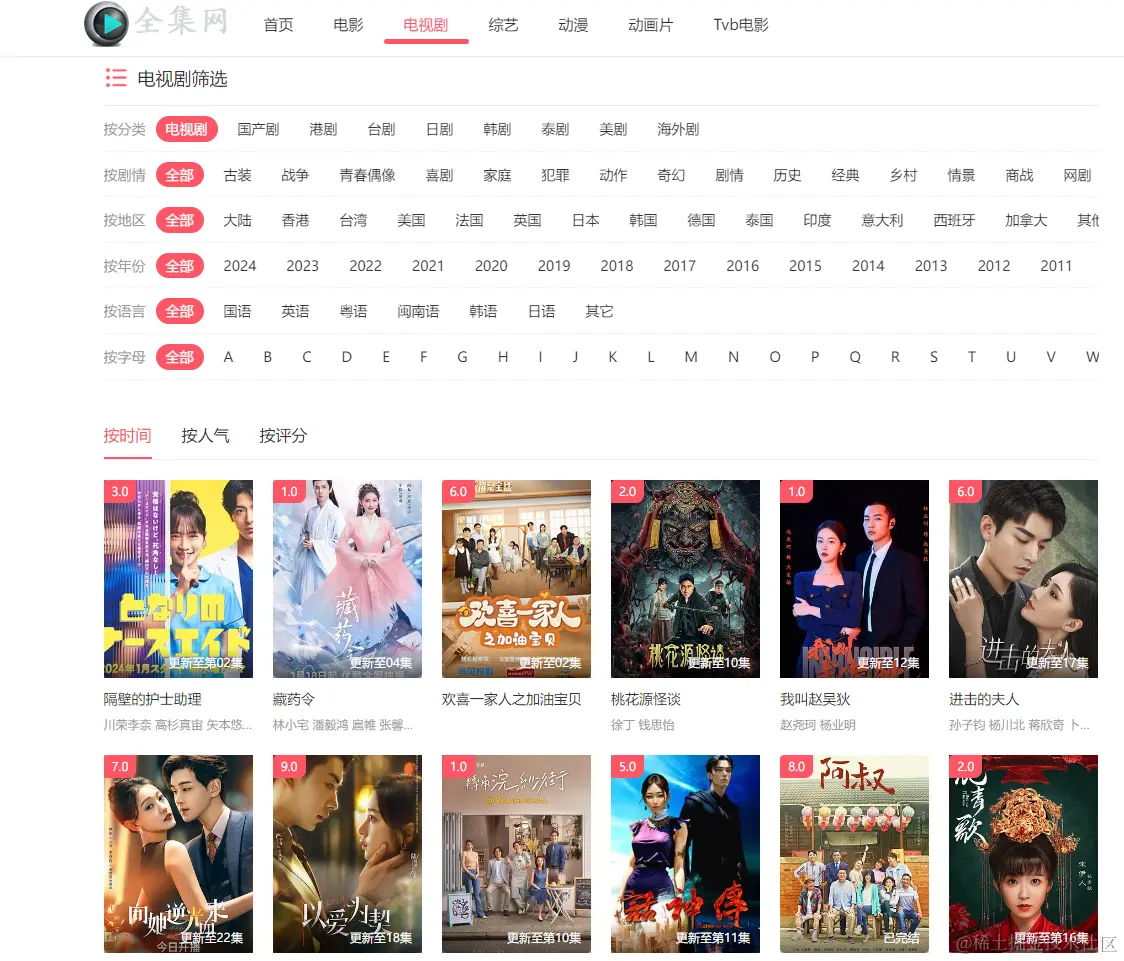Image resolution: width=1124 pixels, height=961 pixels.
Task: Pick year 2023 filter
Action: [302, 266]
